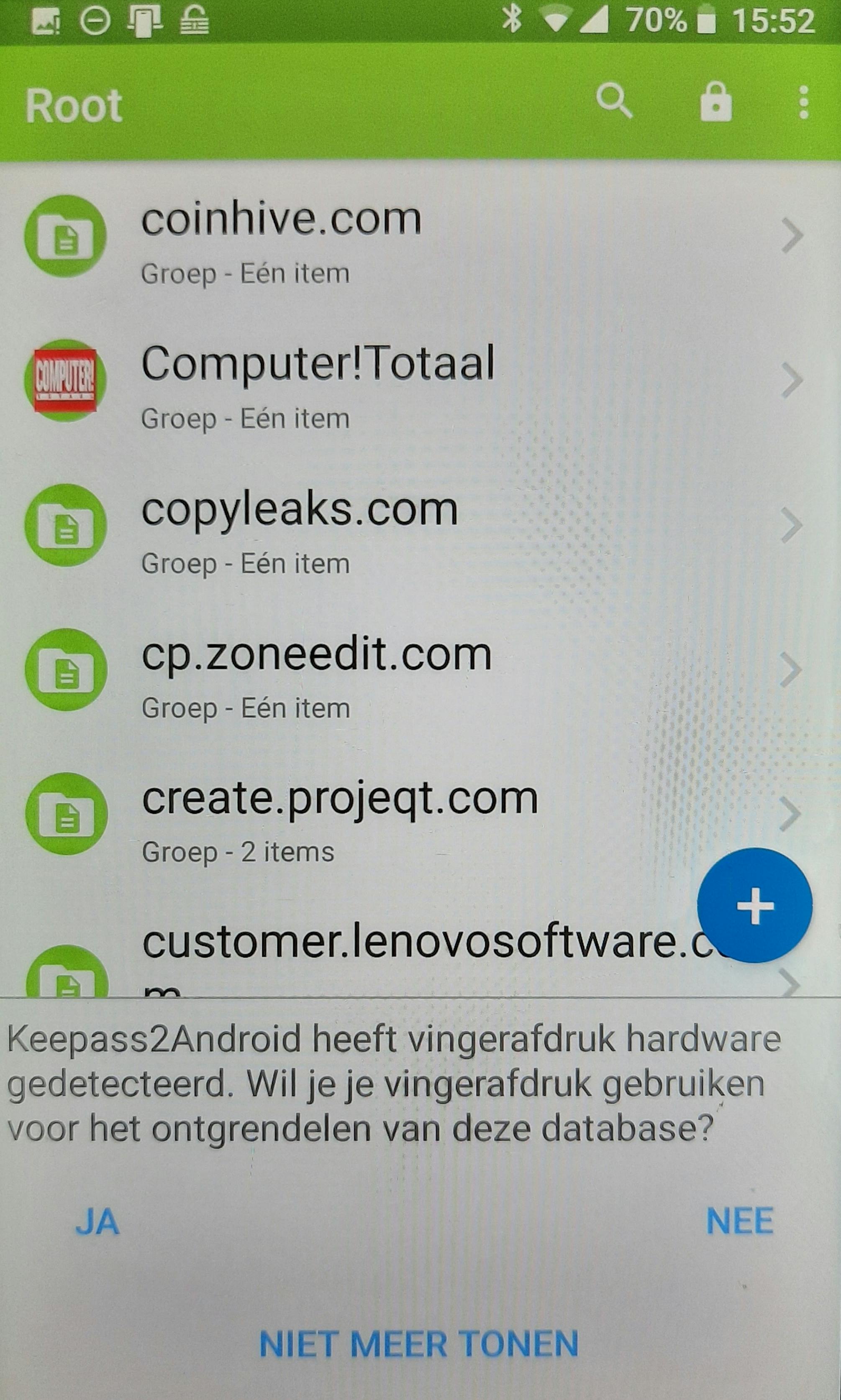This screenshot has width=841, height=1400.
Task: Open the overflow menu
Action: tap(803, 103)
